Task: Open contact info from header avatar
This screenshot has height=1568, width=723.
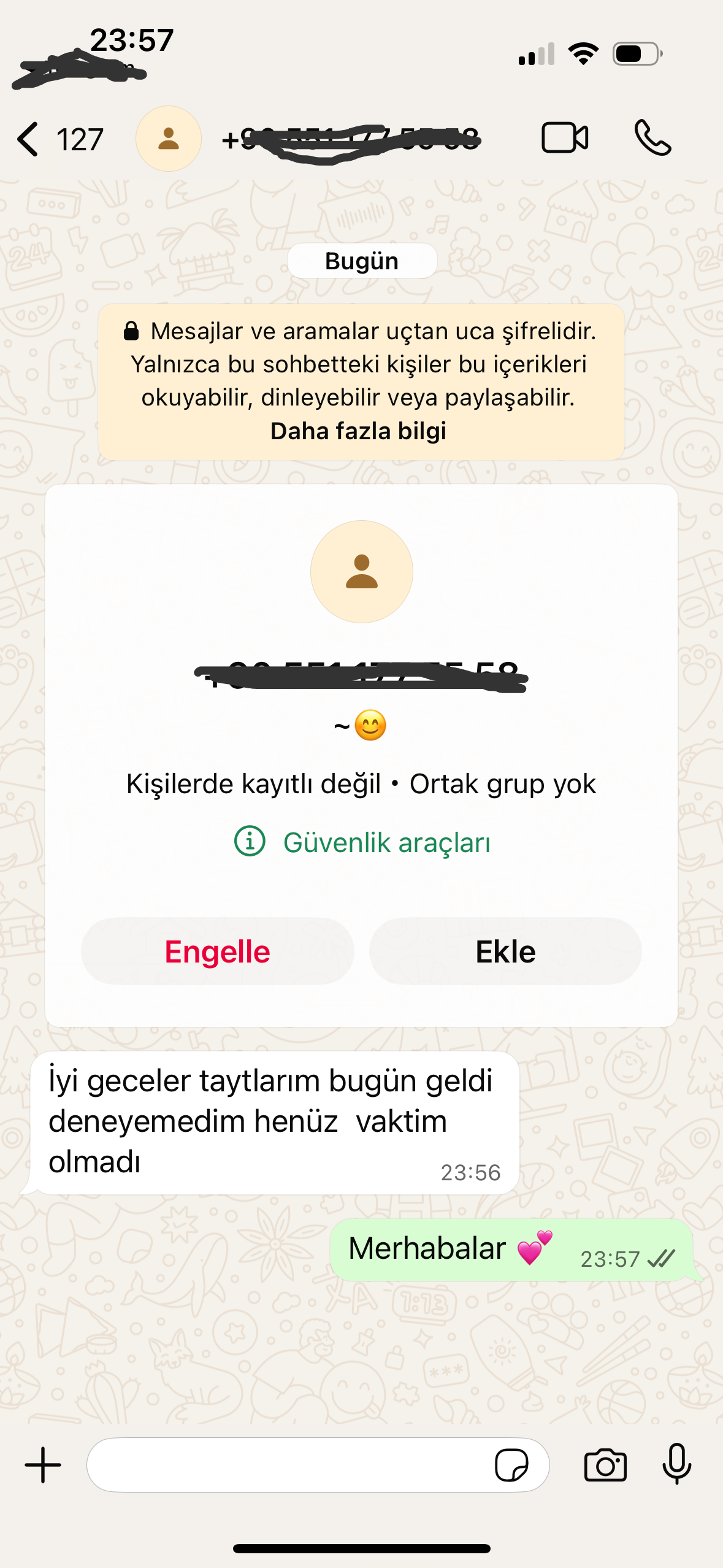Action: 169,139
